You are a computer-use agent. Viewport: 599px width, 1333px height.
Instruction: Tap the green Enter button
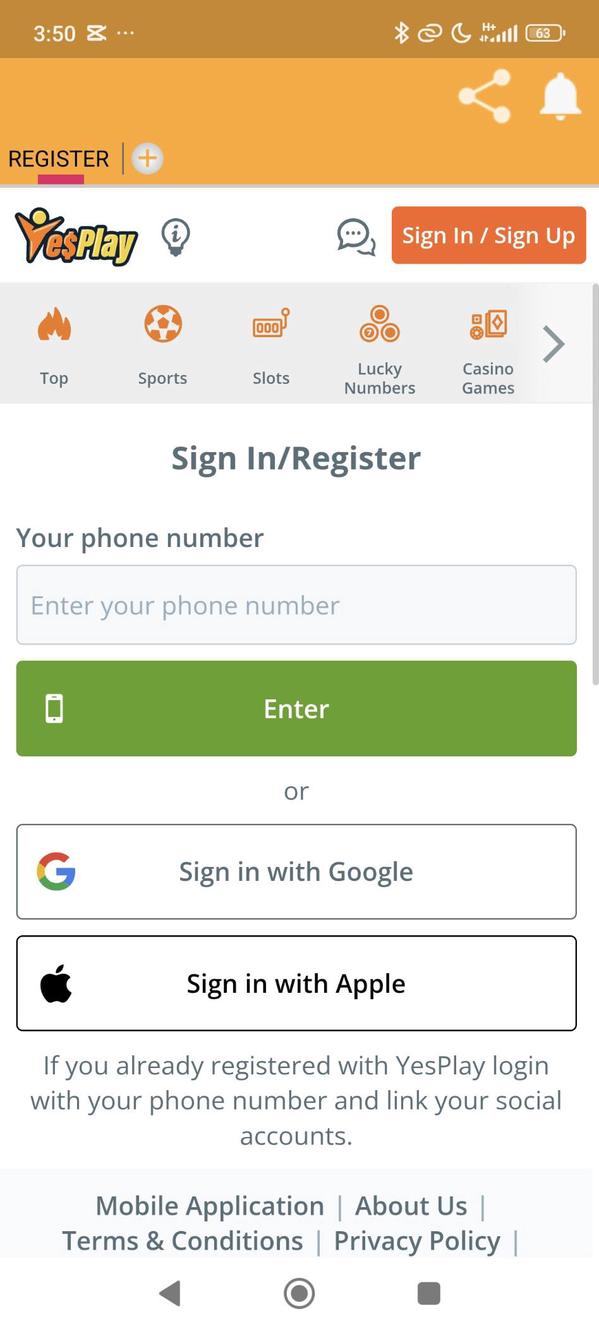(296, 708)
